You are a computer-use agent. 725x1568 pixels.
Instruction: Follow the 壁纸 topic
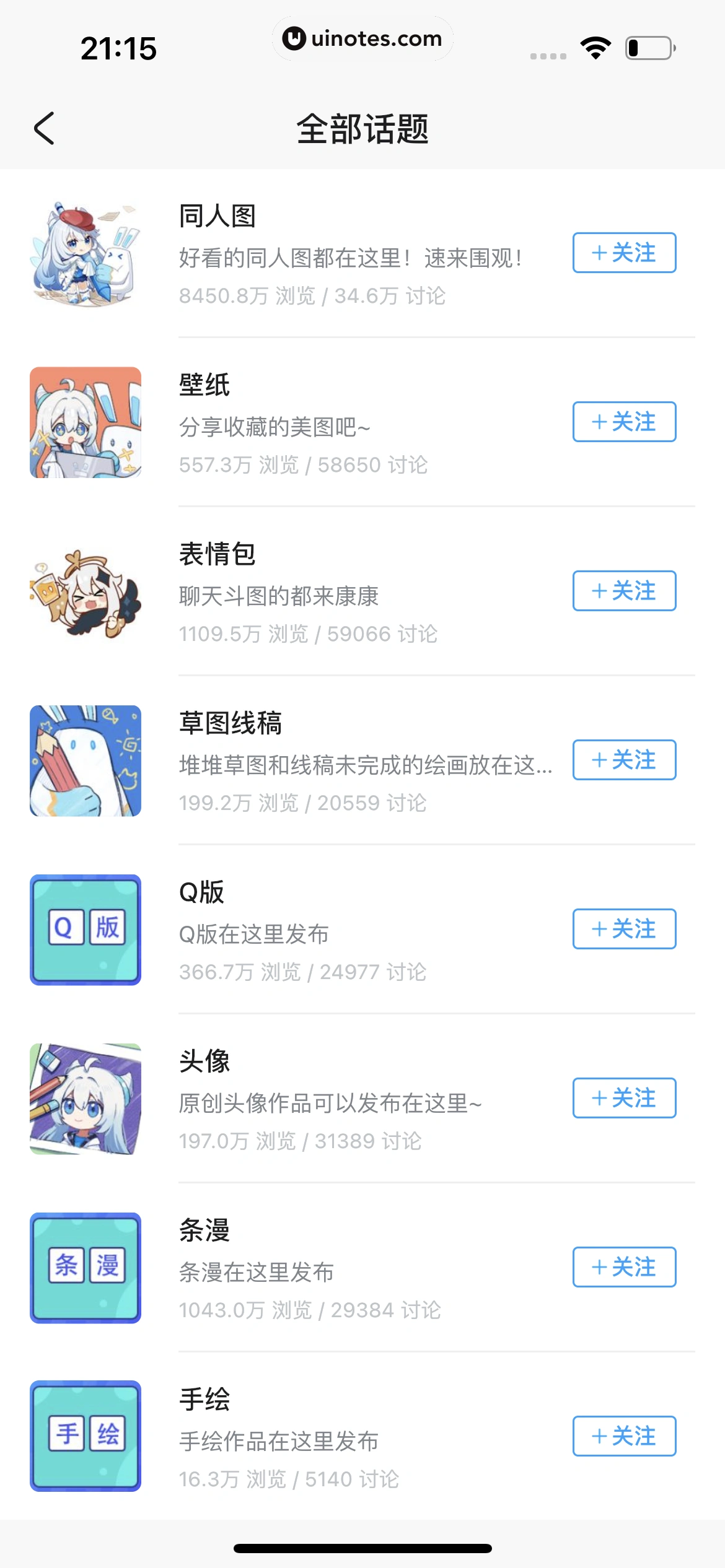624,422
